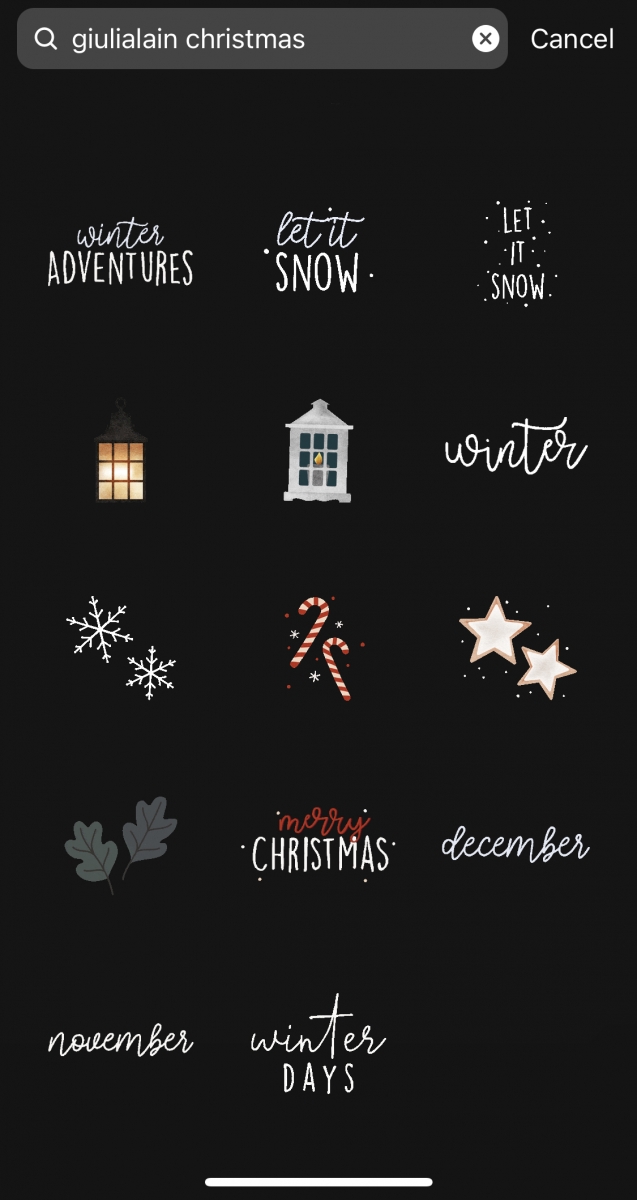This screenshot has width=637, height=1200.
Task: Cancel the sticker search
Action: tap(571, 39)
